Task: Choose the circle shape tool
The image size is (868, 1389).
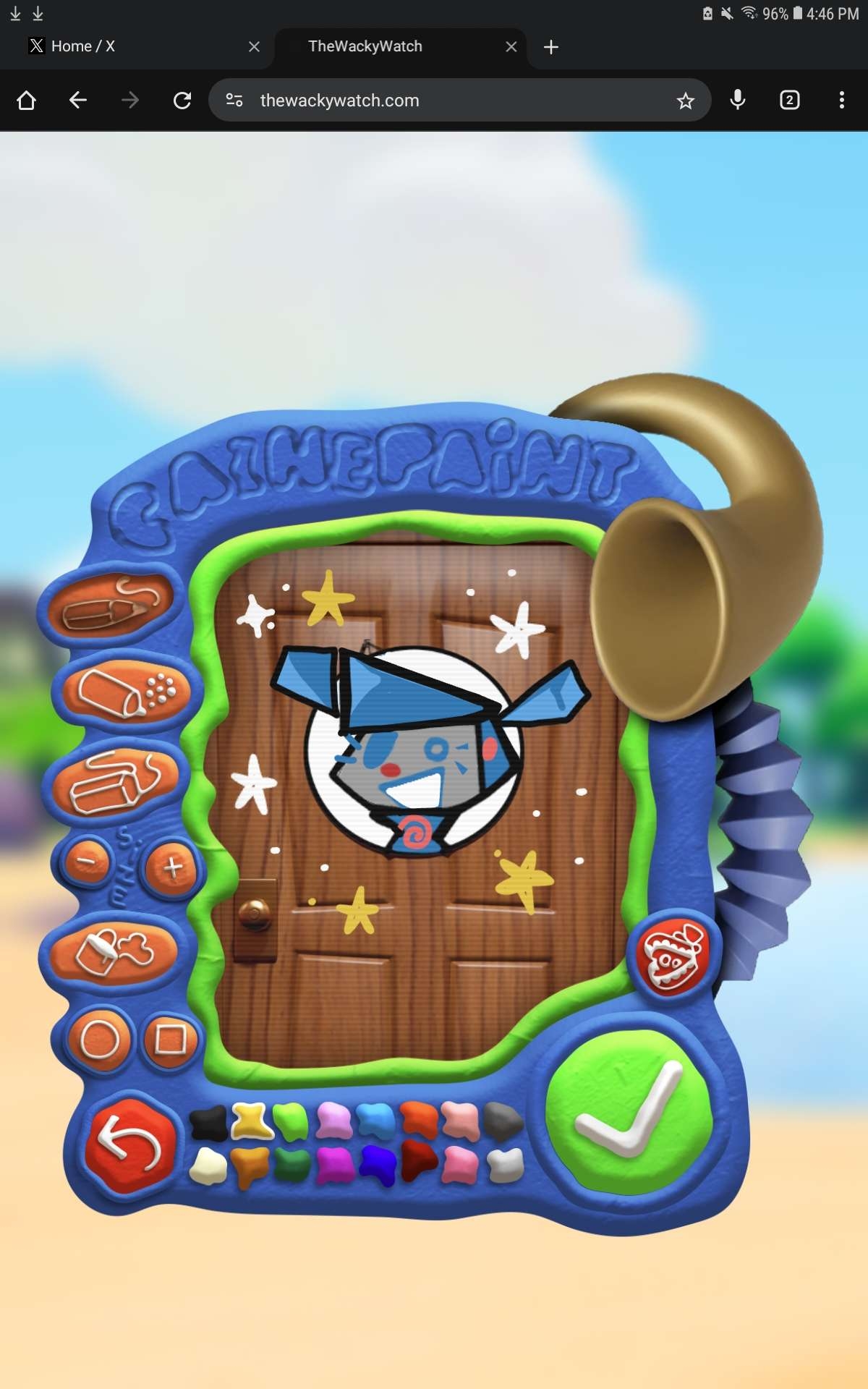Action: pos(100,1040)
